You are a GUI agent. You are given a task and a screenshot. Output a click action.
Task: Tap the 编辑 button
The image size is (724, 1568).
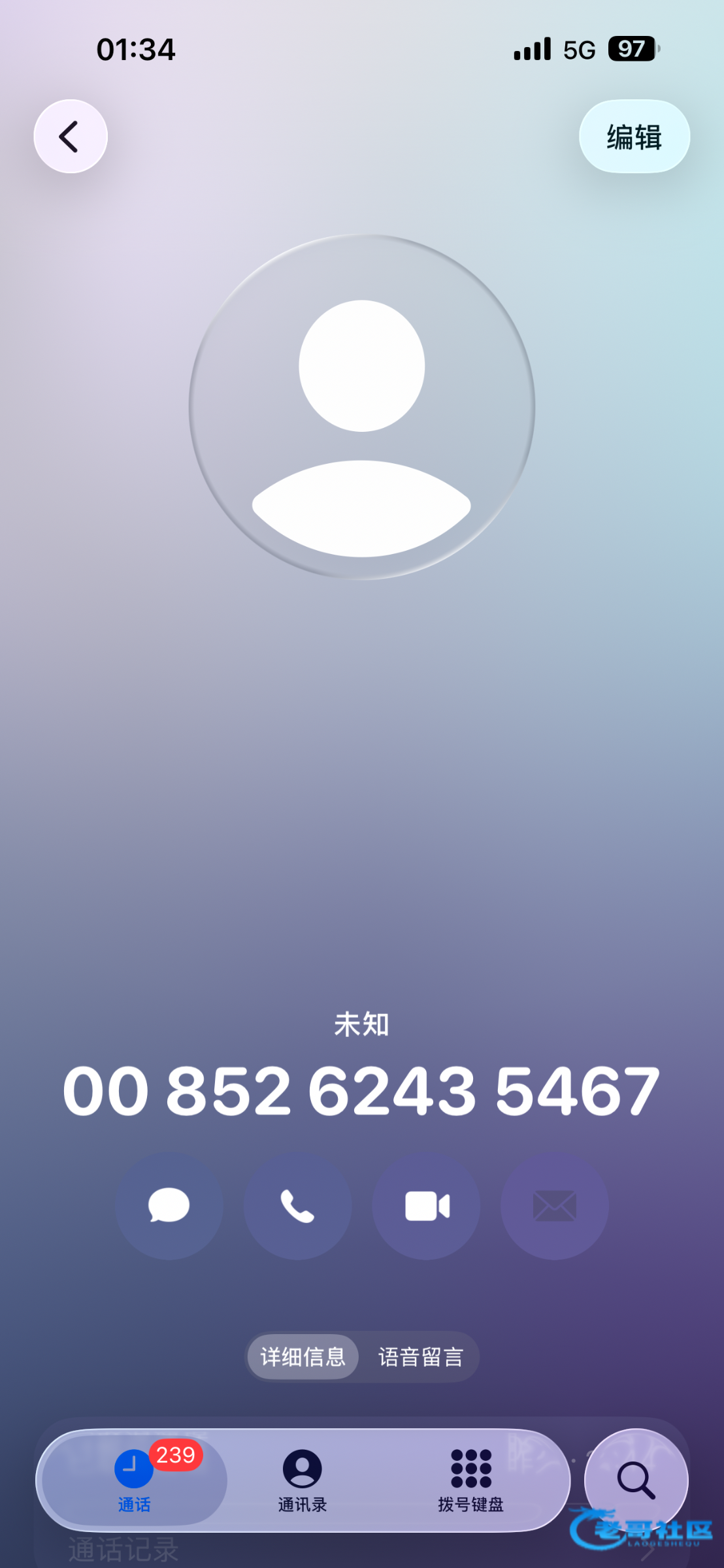pos(634,137)
